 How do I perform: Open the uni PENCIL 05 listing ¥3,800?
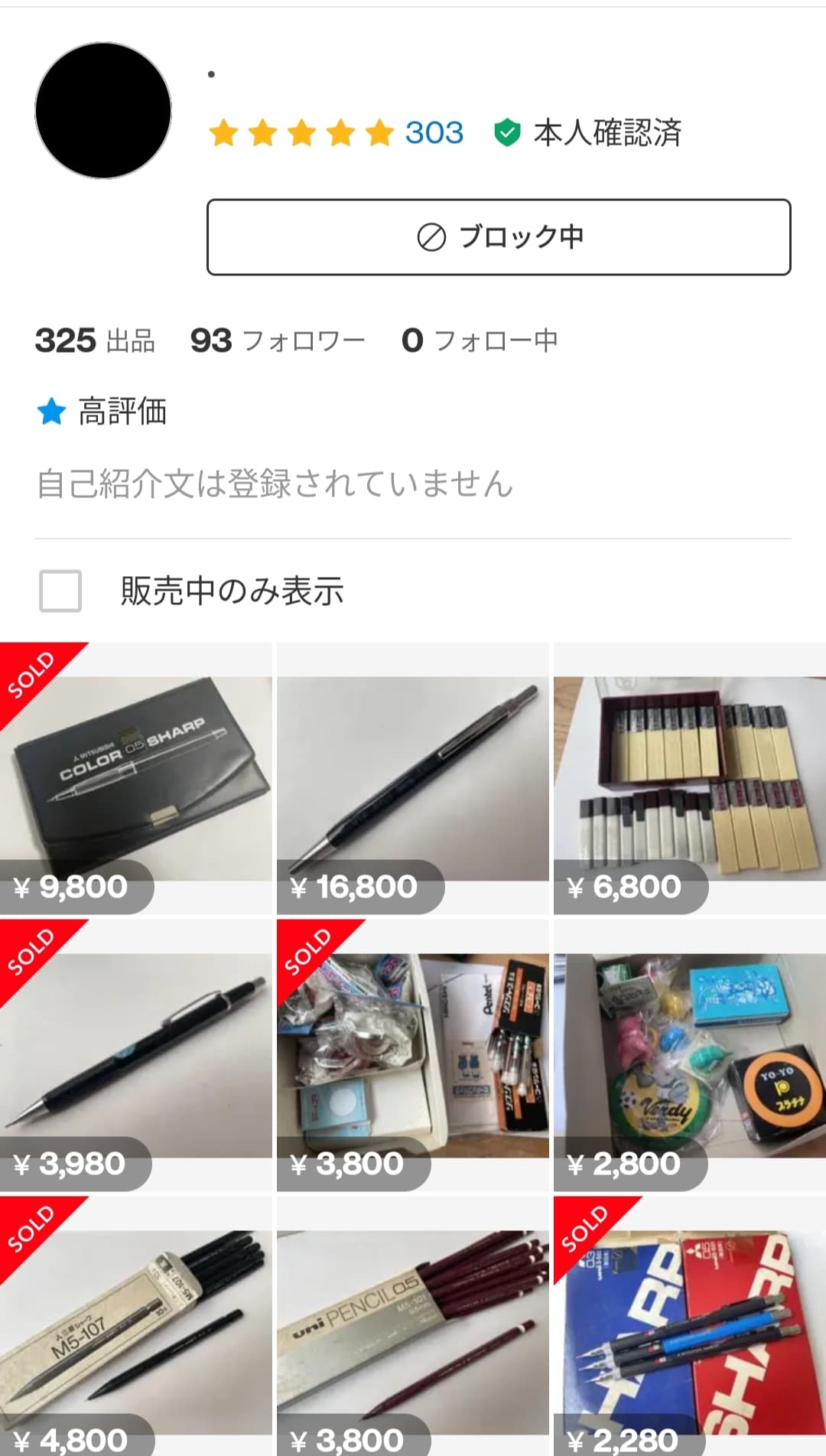click(413, 1326)
